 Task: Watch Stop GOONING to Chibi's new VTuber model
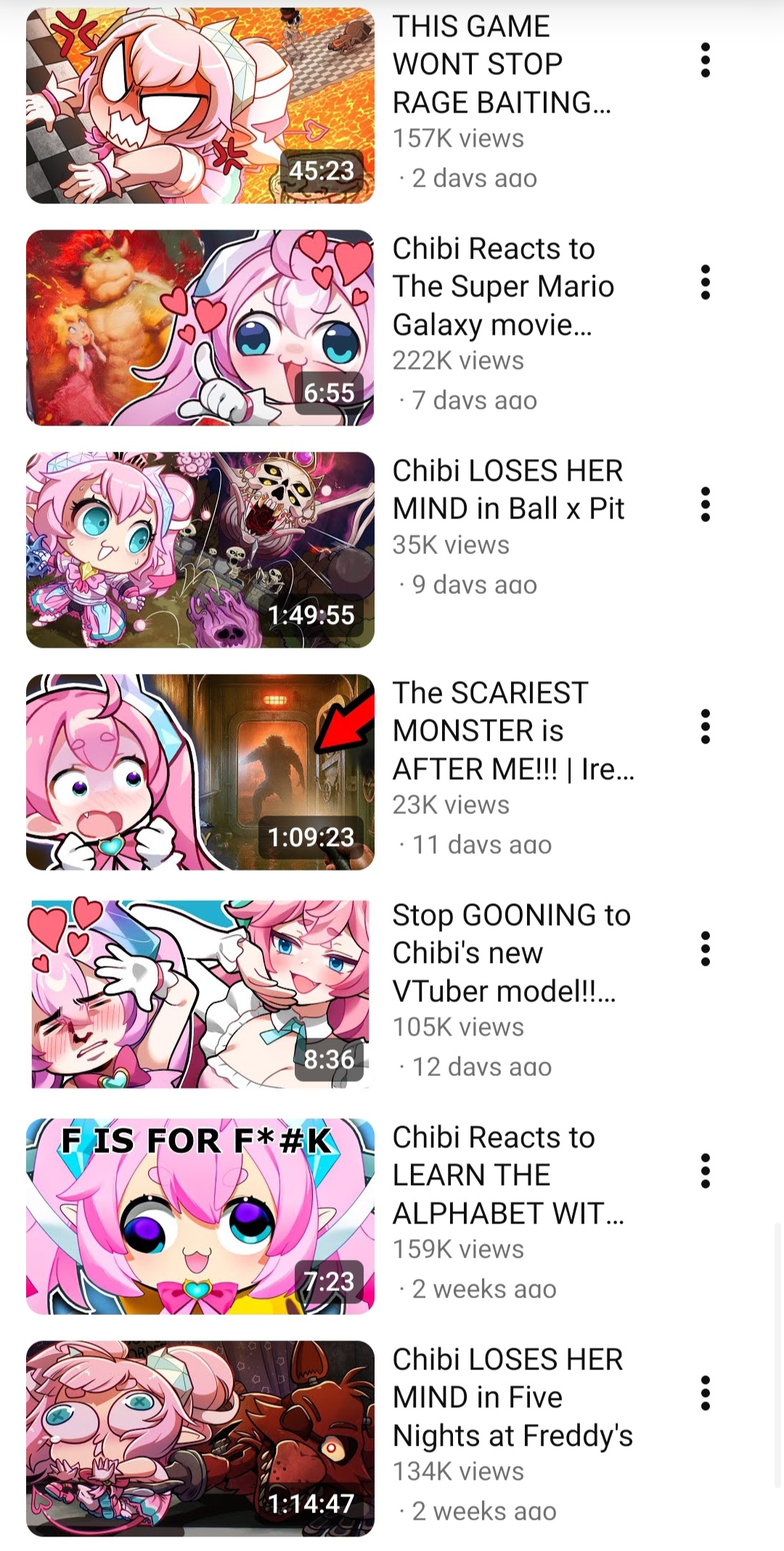pyautogui.click(x=200, y=995)
